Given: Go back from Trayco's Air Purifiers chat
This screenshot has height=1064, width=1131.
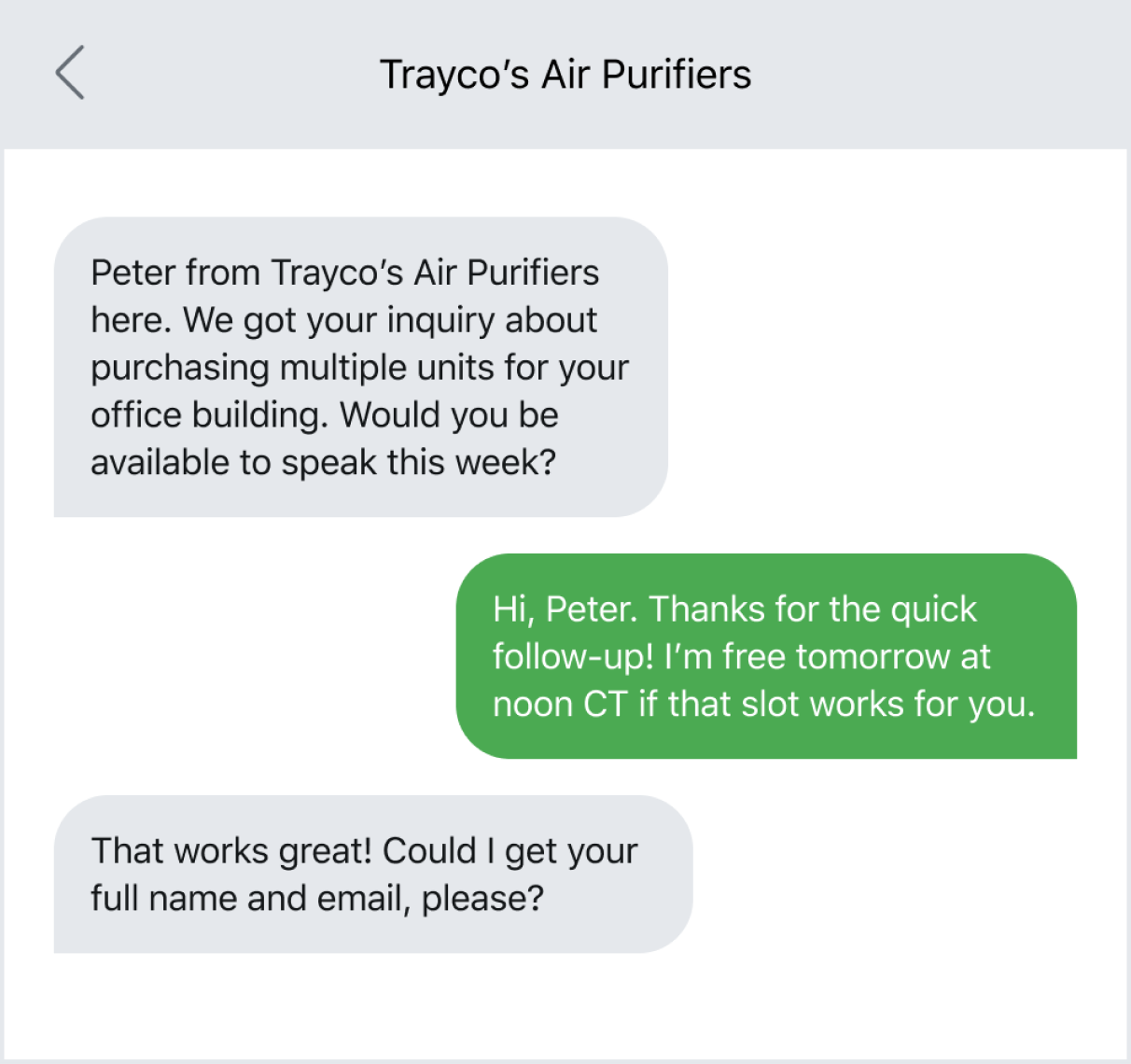Looking at the screenshot, I should 70,73.
